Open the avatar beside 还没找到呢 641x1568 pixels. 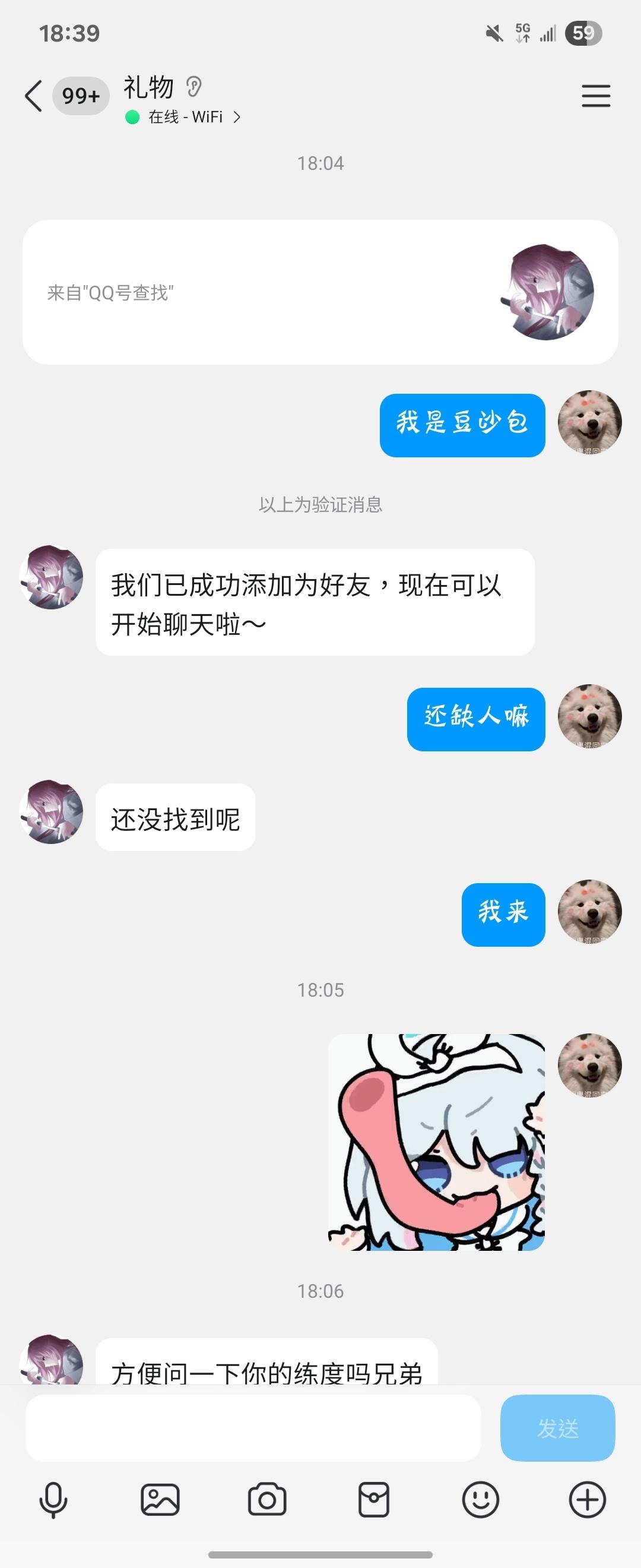tap(52, 811)
